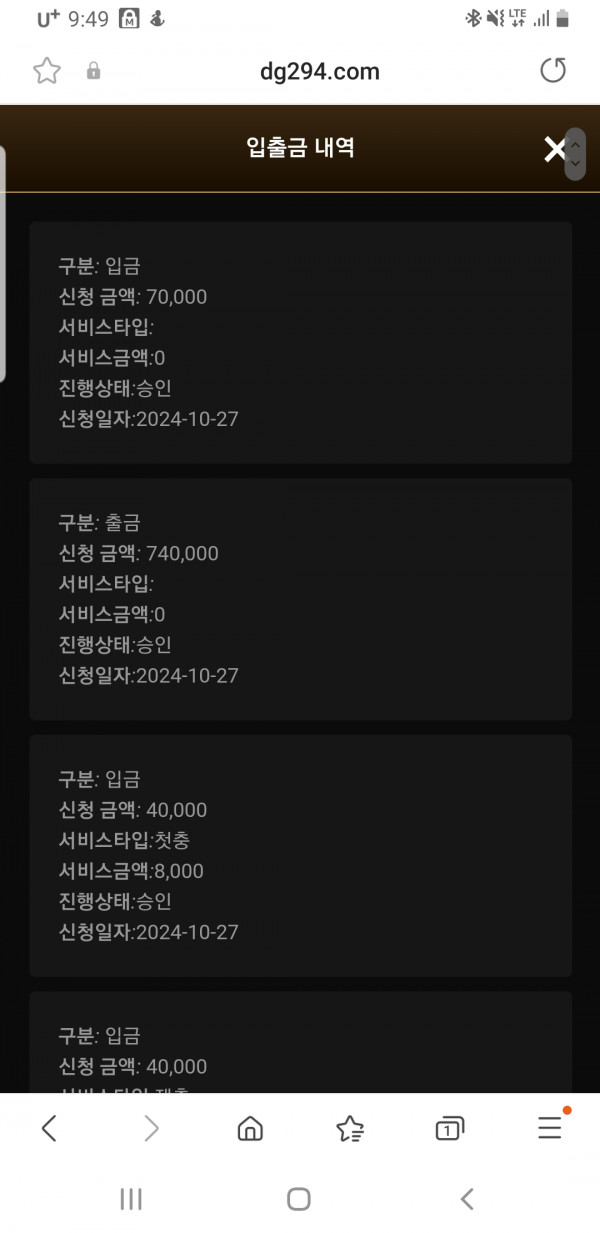This screenshot has height=1233, width=600.
Task: Open the browser home page
Action: pyautogui.click(x=250, y=1129)
